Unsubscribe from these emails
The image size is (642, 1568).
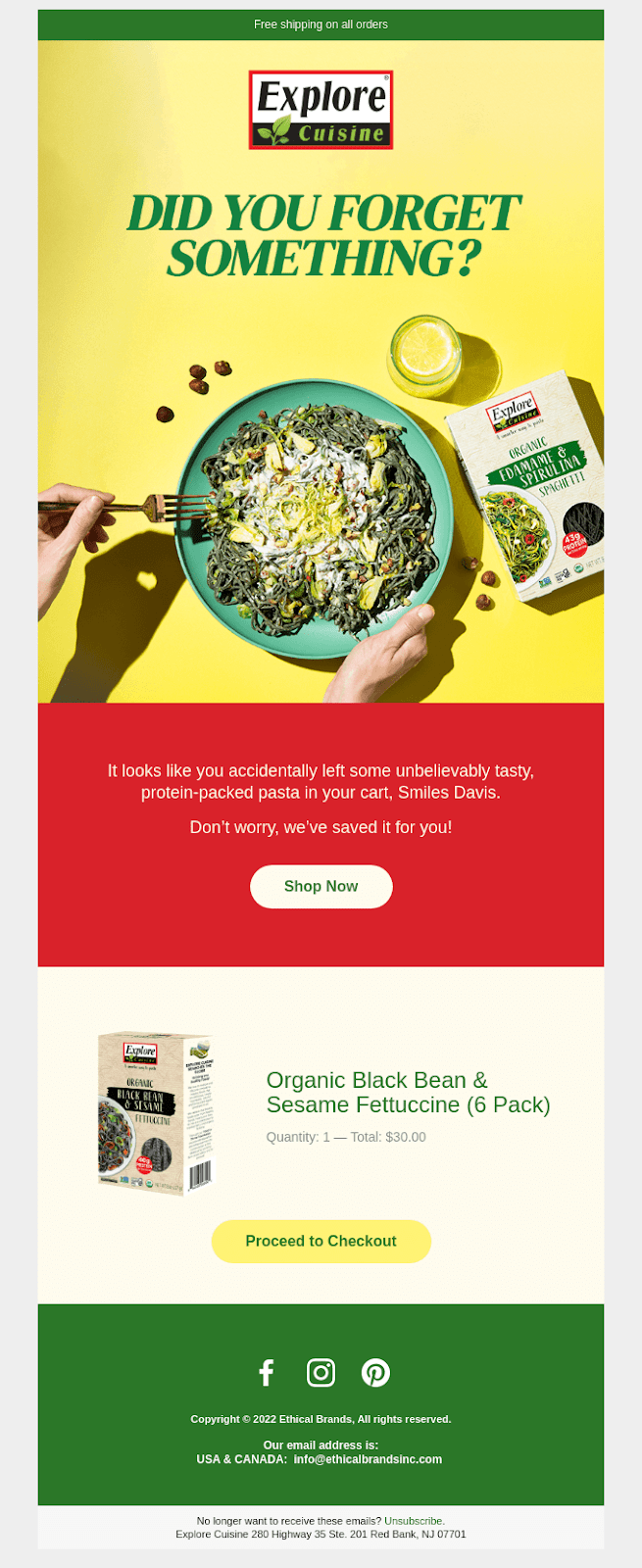click(414, 1521)
